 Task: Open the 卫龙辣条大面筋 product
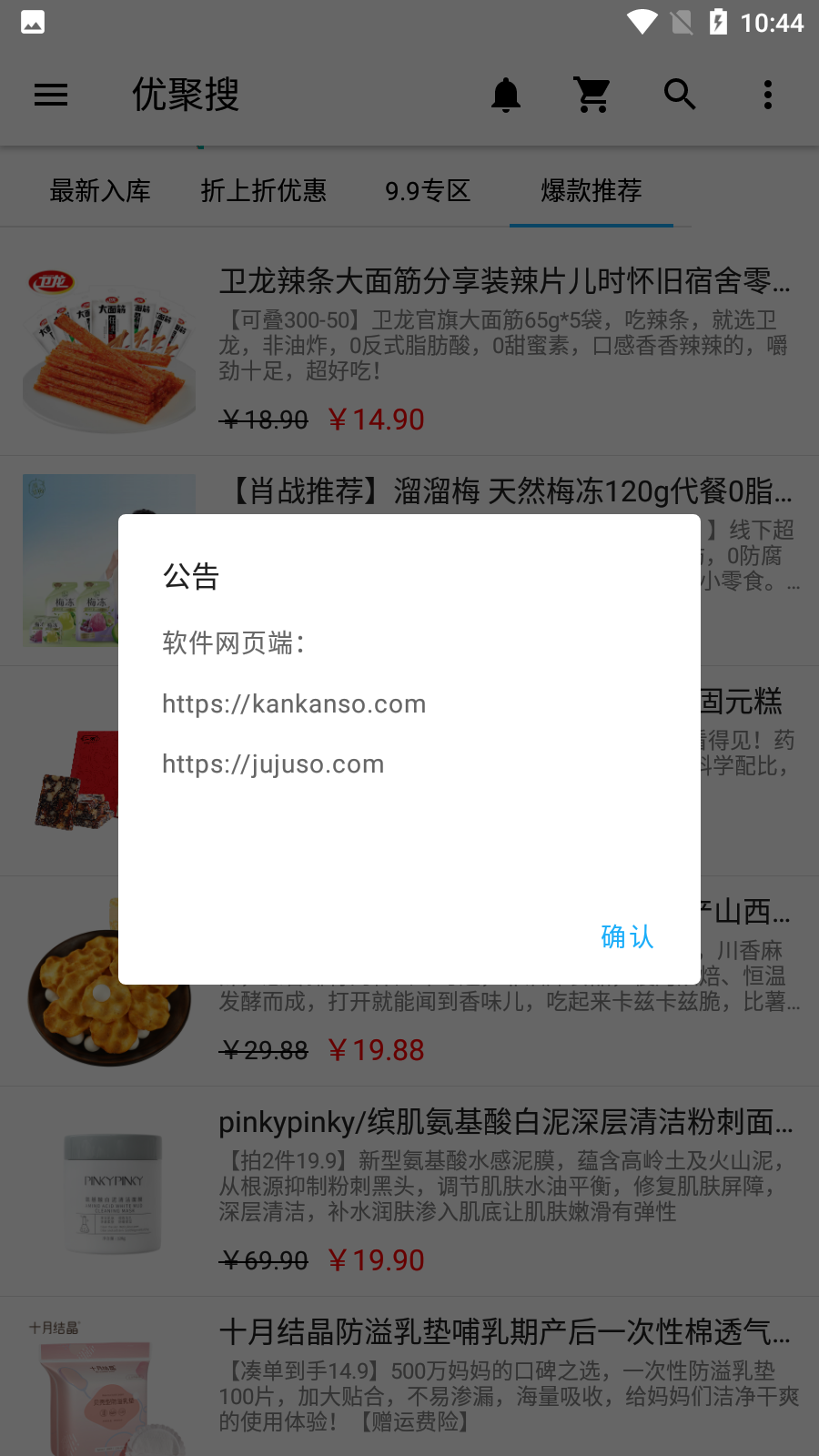409,350
